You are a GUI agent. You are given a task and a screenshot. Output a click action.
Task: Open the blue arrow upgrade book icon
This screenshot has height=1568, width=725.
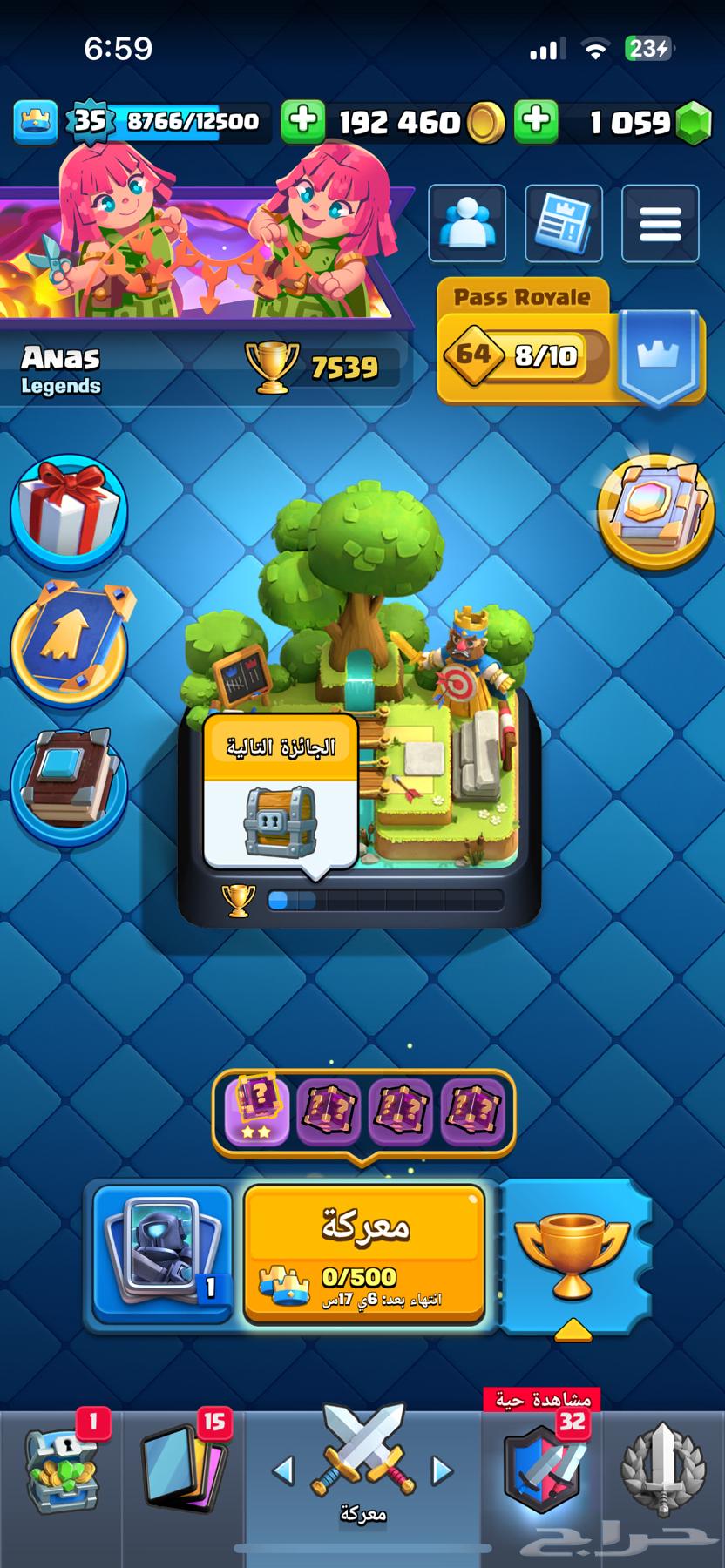tap(69, 645)
